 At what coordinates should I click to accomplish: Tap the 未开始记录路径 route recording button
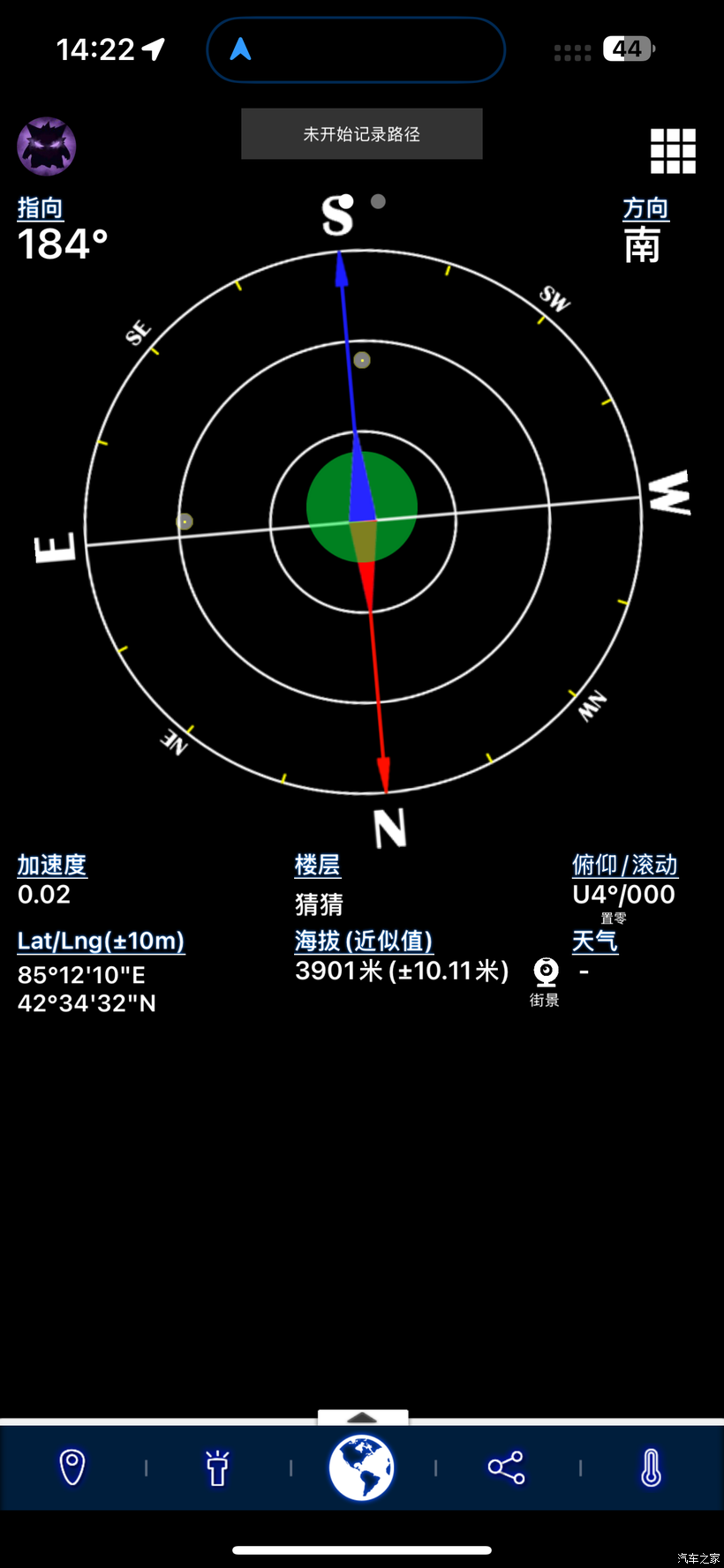point(362,134)
